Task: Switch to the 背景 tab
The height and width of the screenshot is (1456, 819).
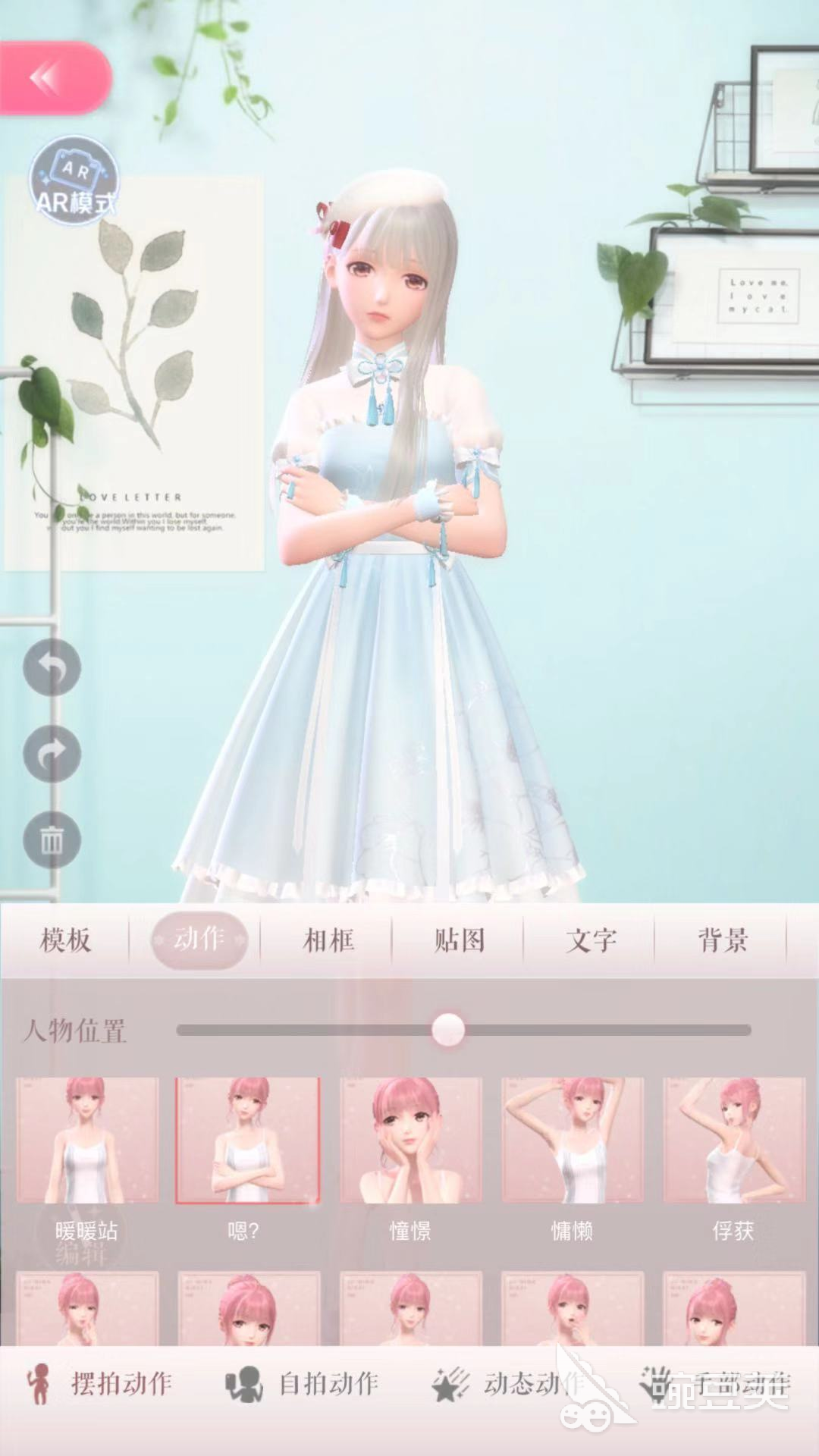Action: pos(722,940)
